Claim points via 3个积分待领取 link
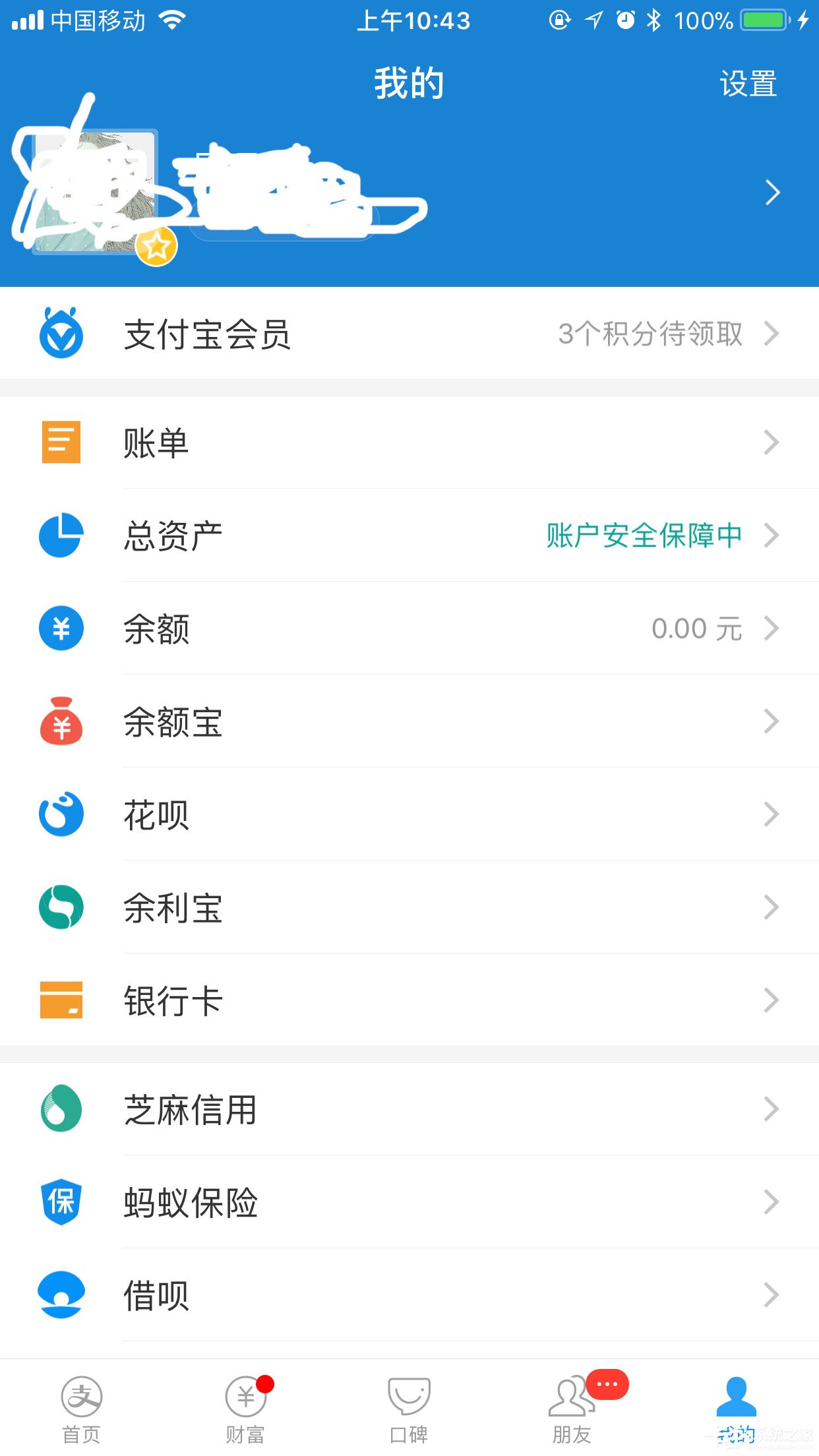Screen dimensions: 819x1456 point(650,335)
